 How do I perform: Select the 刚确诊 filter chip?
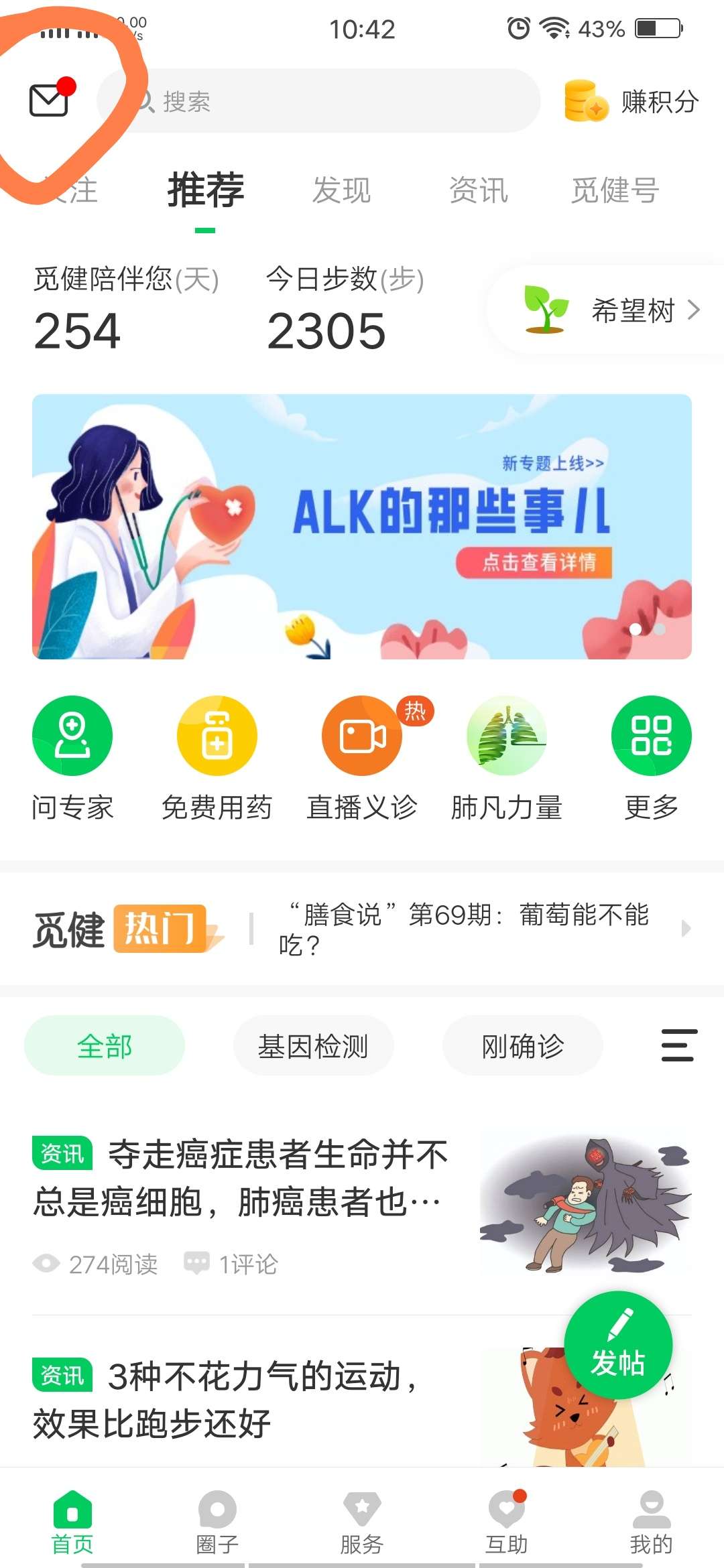point(522,1045)
